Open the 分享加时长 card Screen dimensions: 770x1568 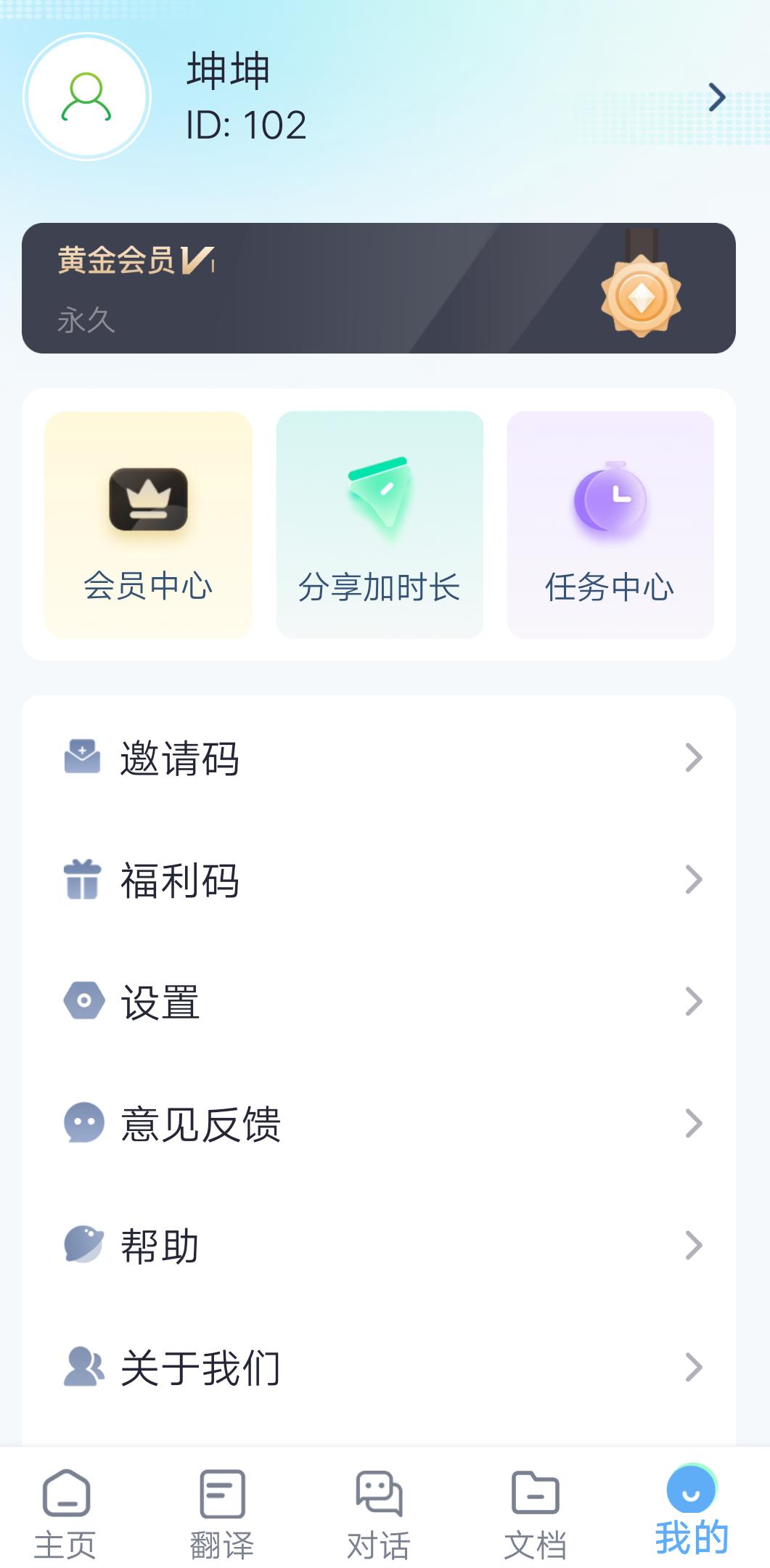tap(380, 525)
